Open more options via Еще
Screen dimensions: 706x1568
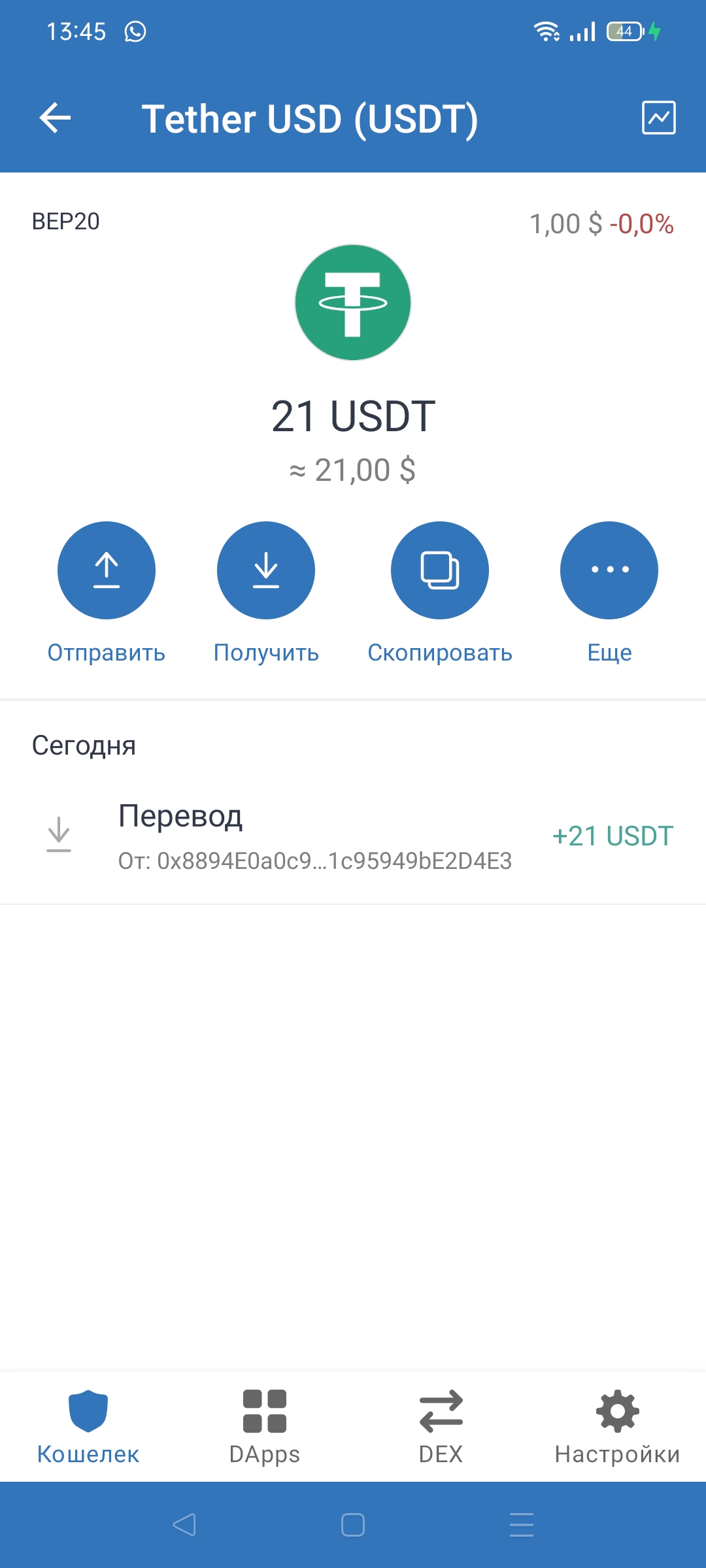[609, 570]
